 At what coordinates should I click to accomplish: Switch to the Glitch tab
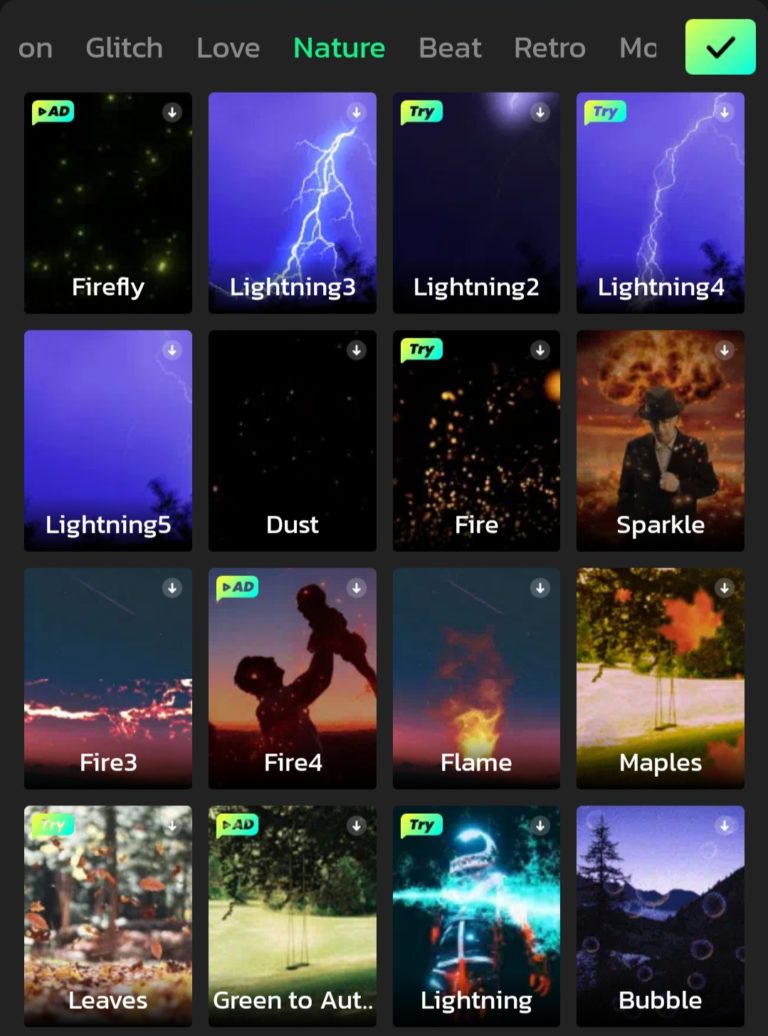coord(124,48)
